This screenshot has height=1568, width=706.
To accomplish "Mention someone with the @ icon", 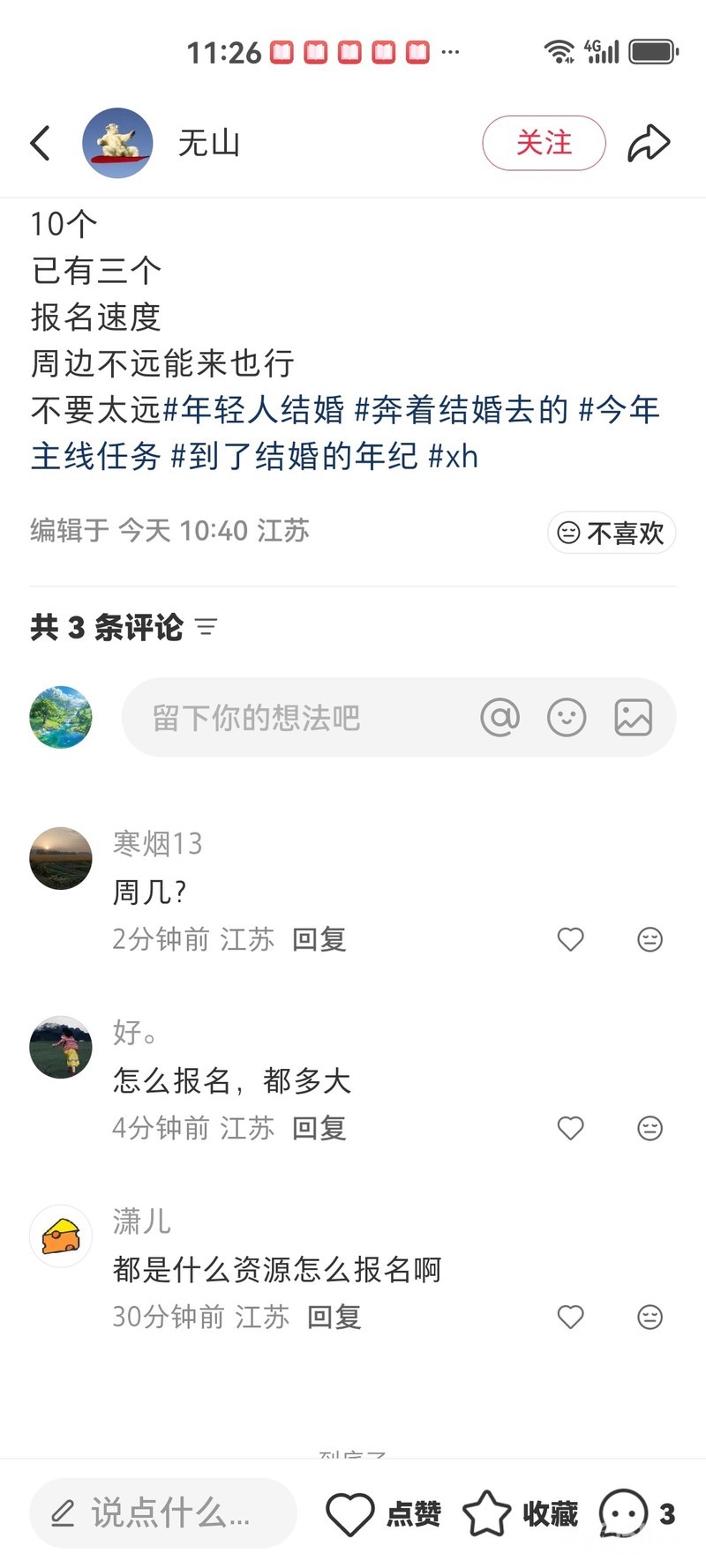I will point(499,718).
